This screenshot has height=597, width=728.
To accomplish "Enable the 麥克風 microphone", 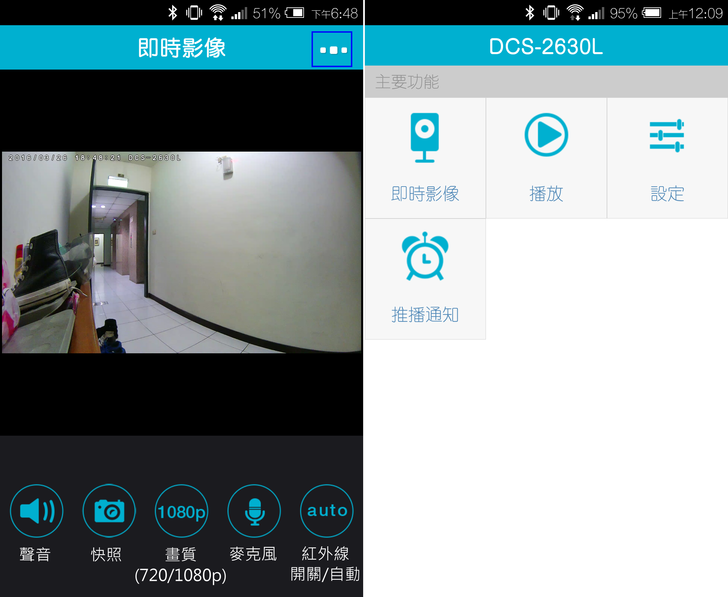I will click(254, 511).
